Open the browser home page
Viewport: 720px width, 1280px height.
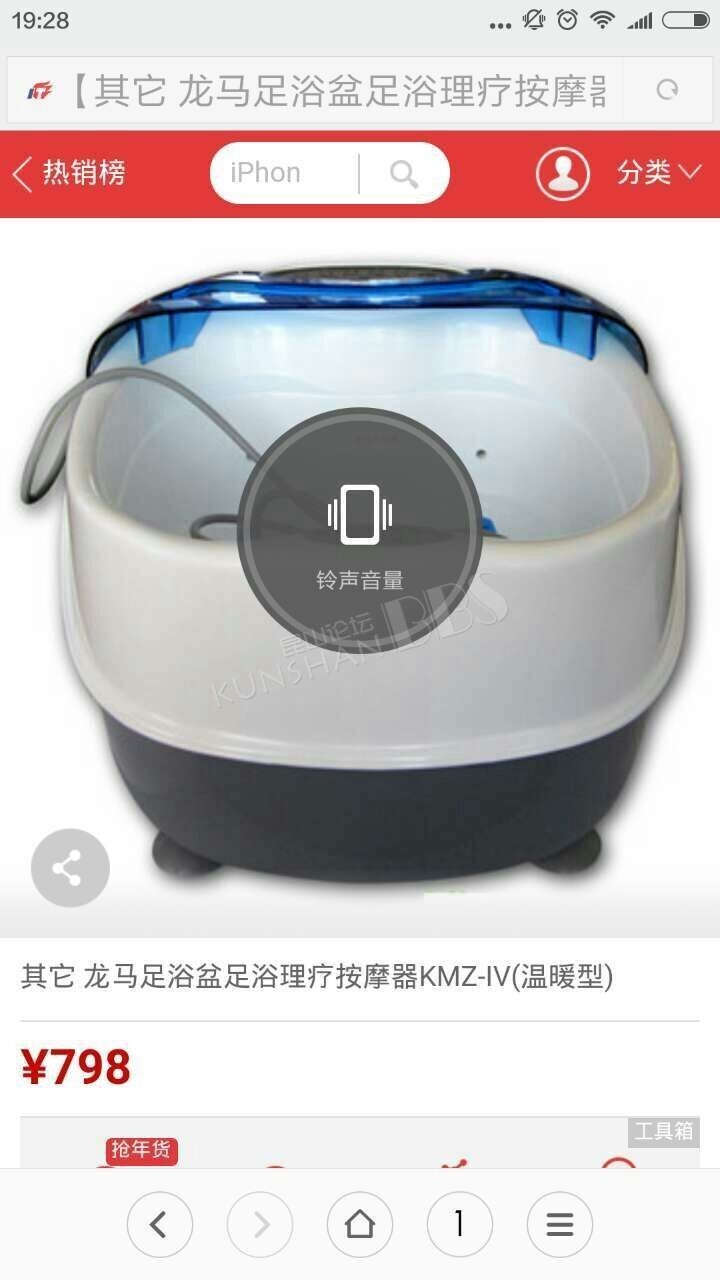(360, 1224)
